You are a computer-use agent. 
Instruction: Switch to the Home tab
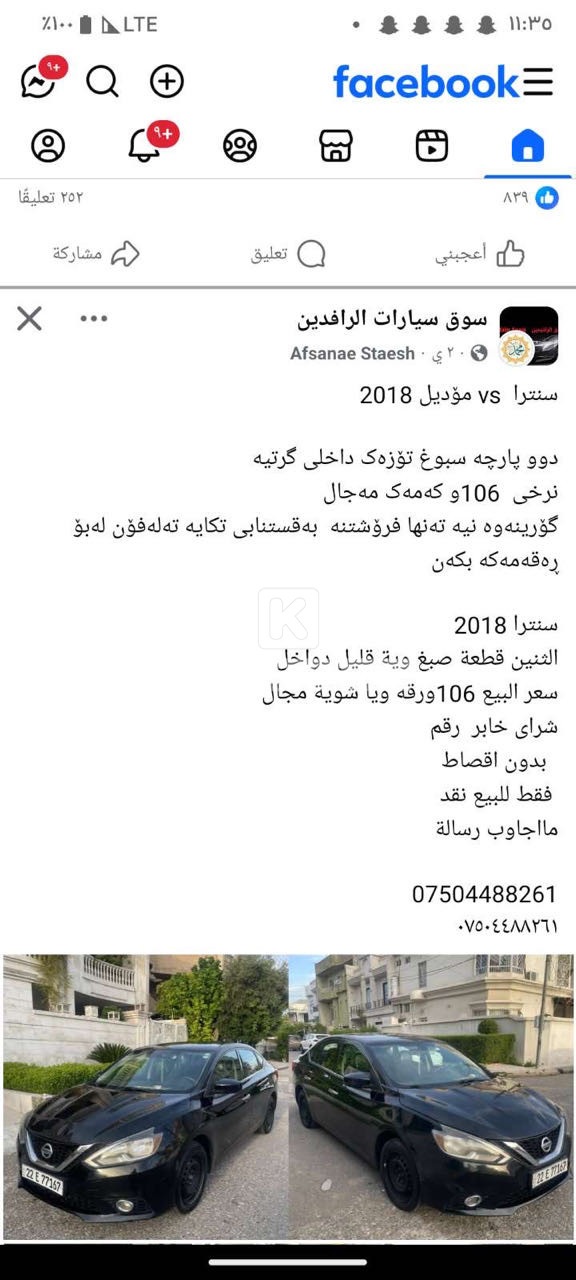[527, 146]
